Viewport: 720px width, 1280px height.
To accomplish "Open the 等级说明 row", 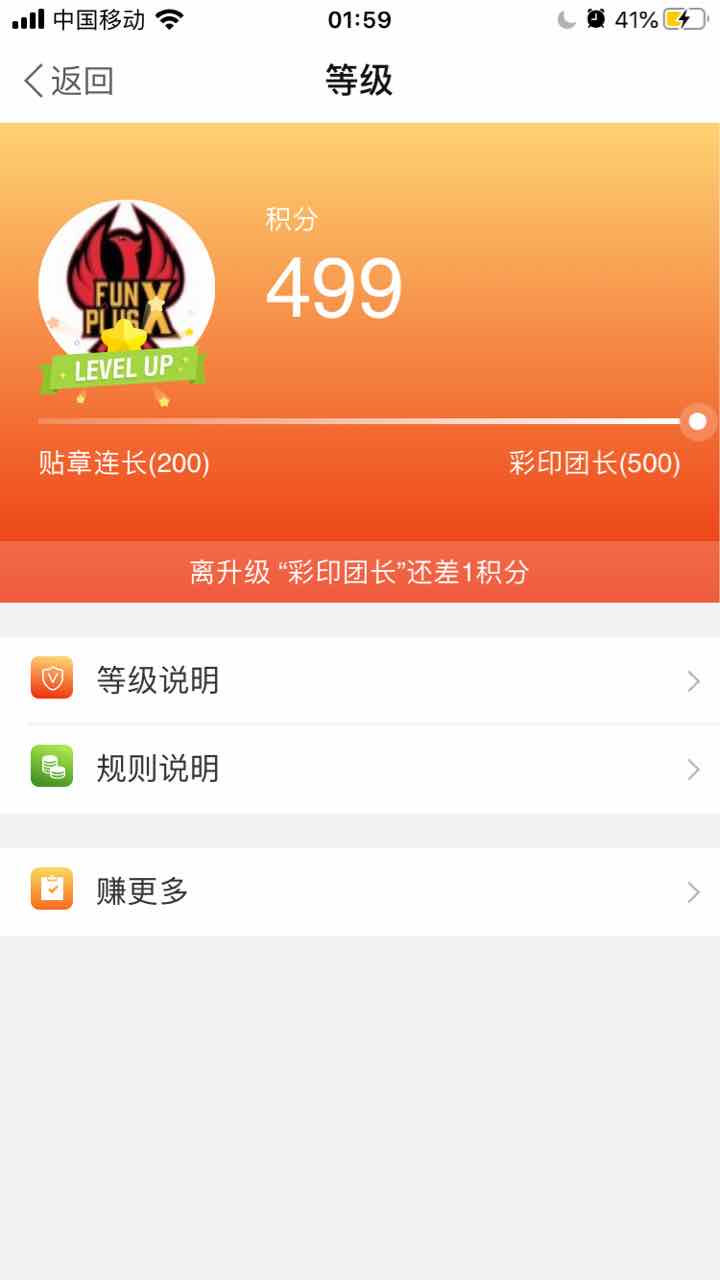I will pos(360,681).
